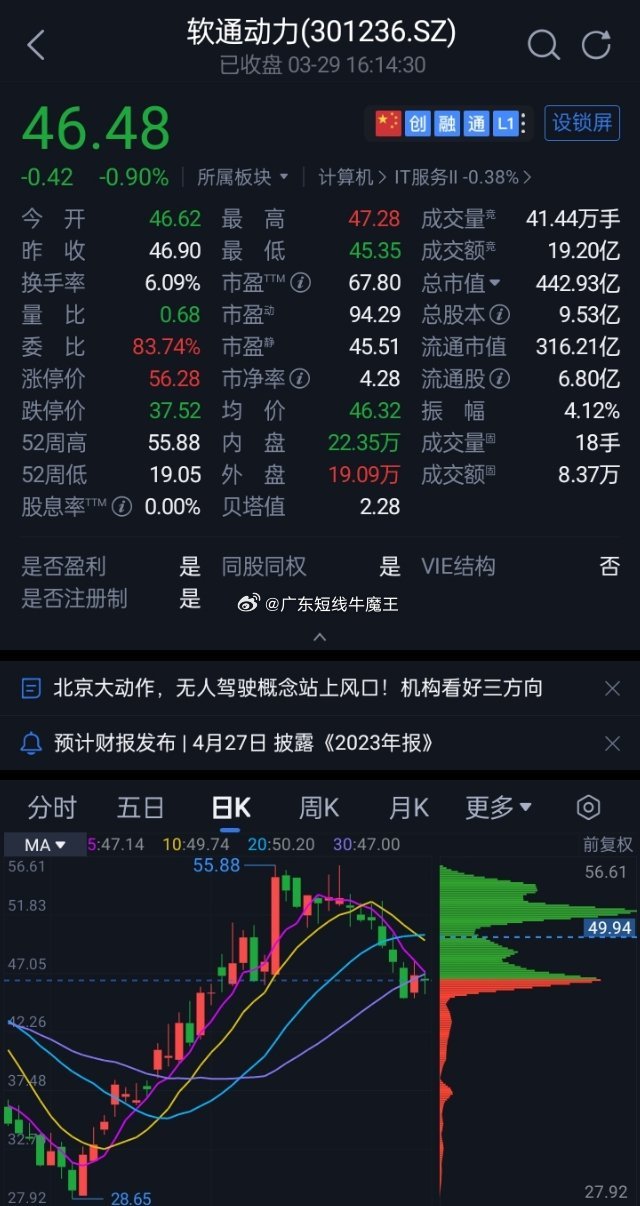Switch to the 分时 chart tab

point(52,807)
